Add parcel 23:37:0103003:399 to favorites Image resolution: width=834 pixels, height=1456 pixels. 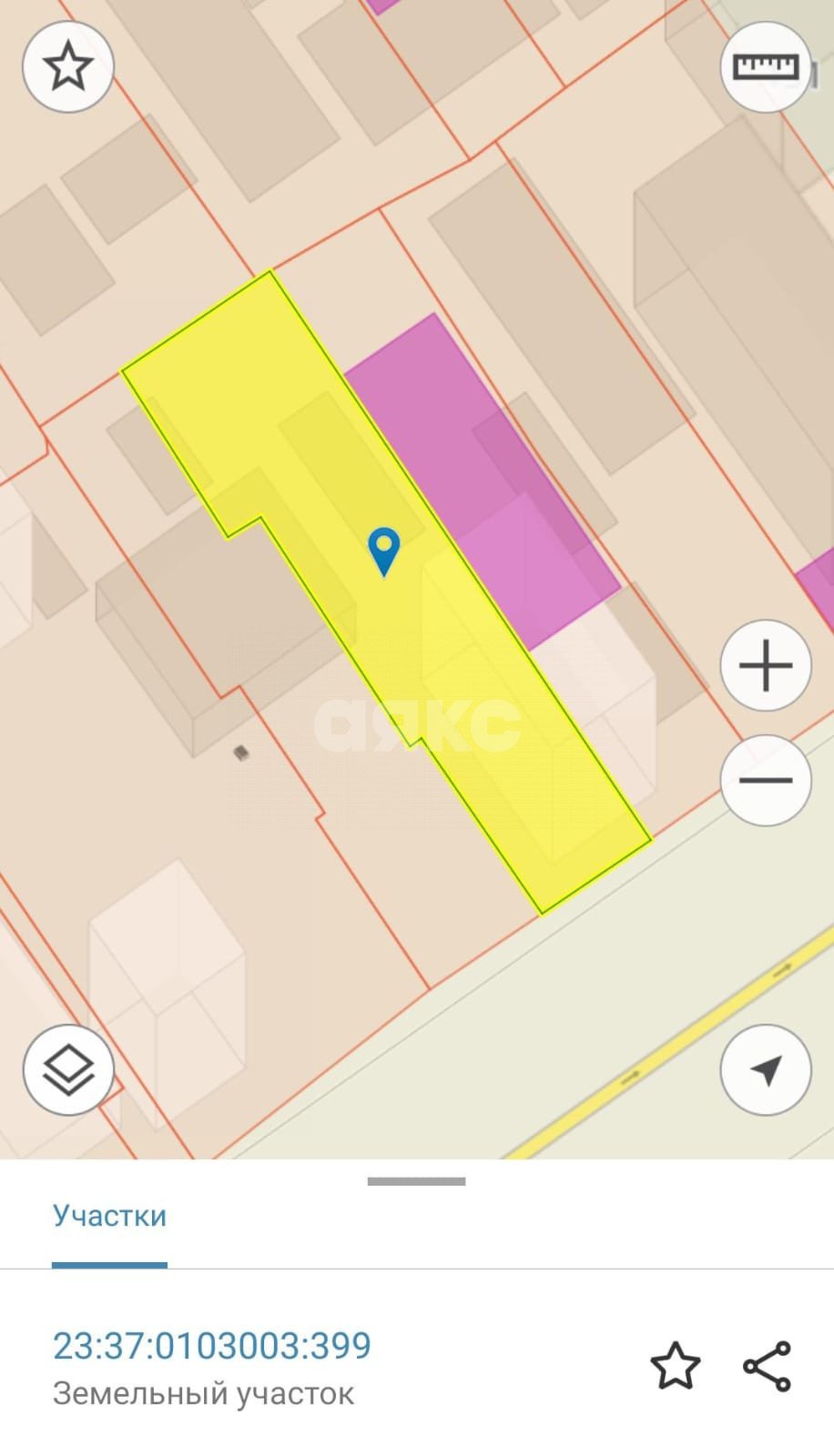click(675, 1366)
